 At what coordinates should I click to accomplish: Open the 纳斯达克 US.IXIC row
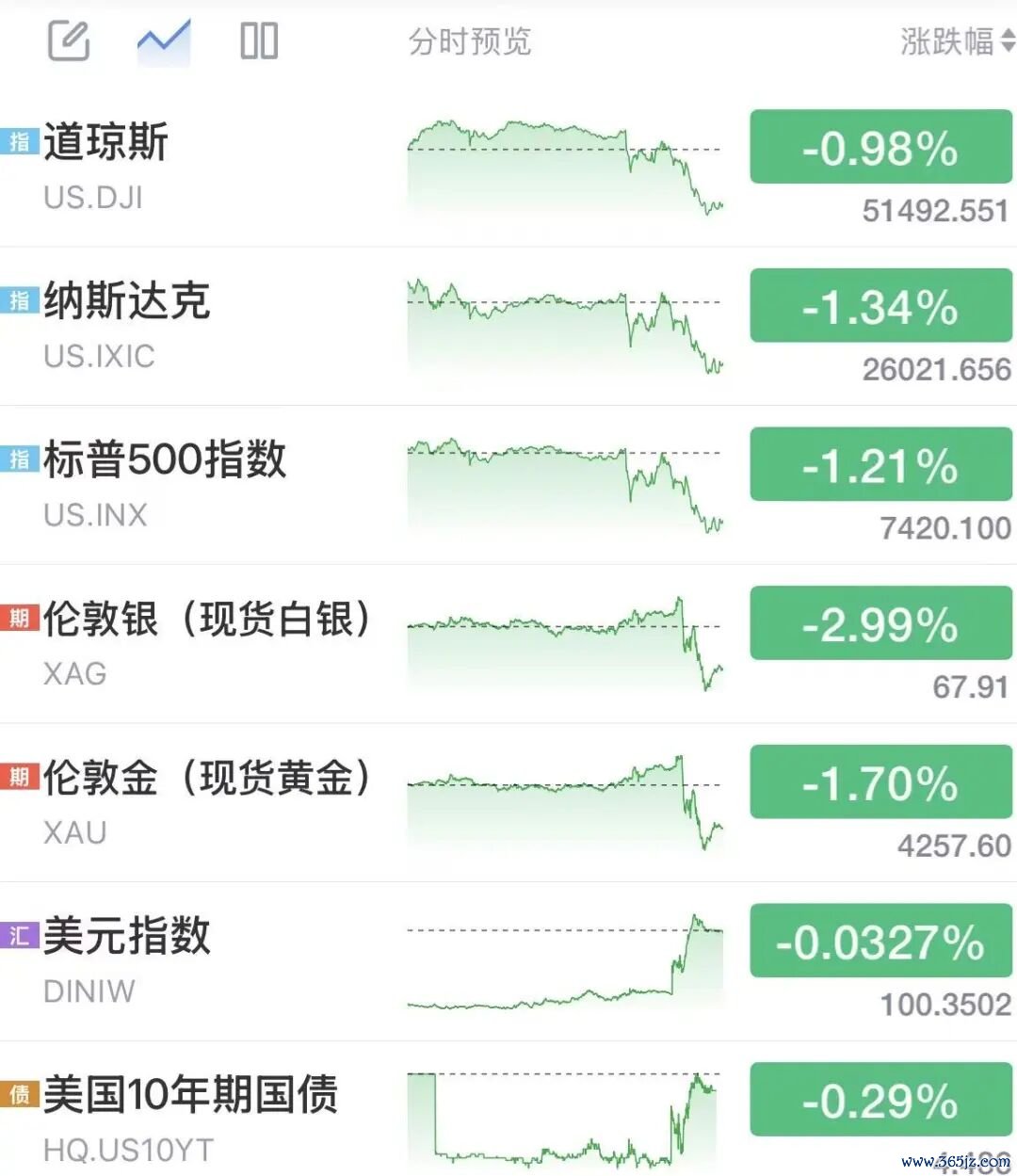pyautogui.click(x=508, y=327)
